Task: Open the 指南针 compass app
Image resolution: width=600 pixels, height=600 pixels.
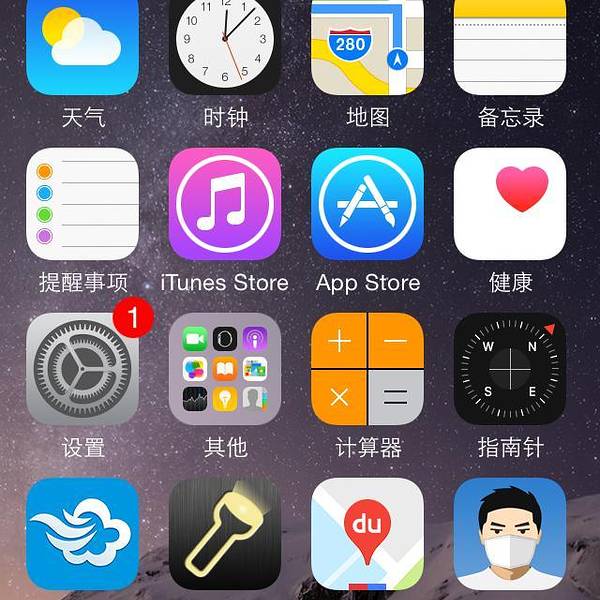Action: (x=510, y=369)
